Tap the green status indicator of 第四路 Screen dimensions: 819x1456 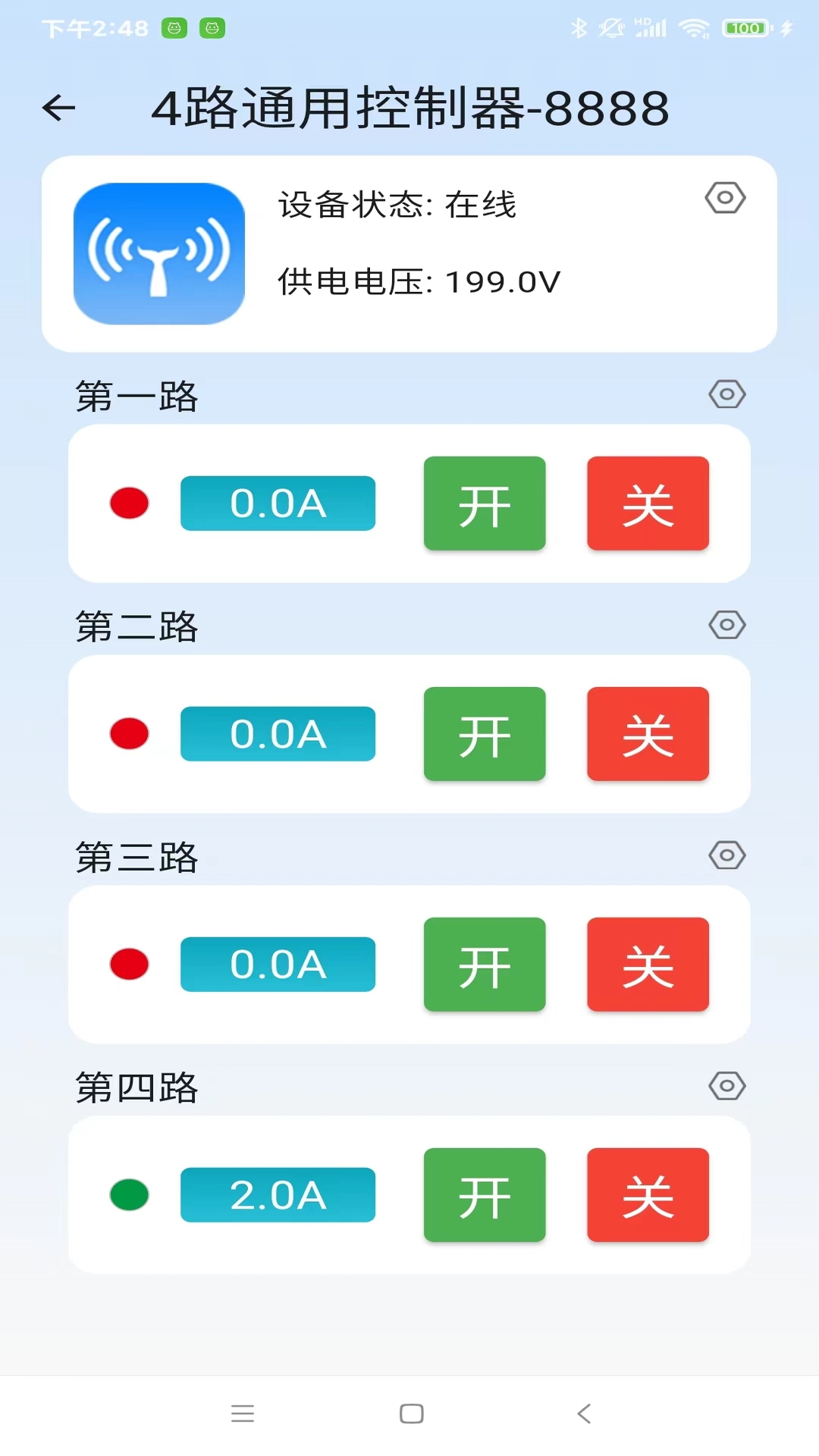(129, 1194)
